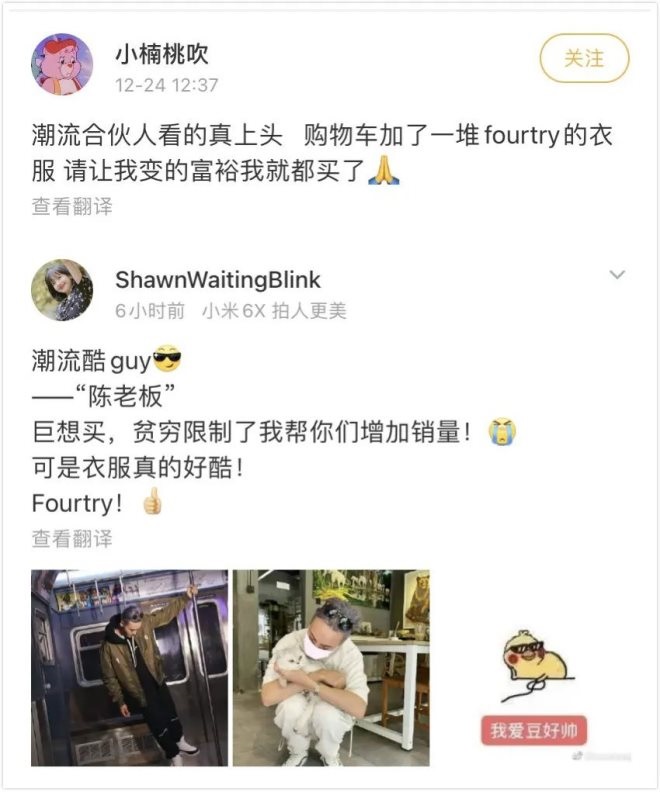Open ShawnWaitingBlink's profile avatar
Viewport: 660px width, 792px height.
63,290
